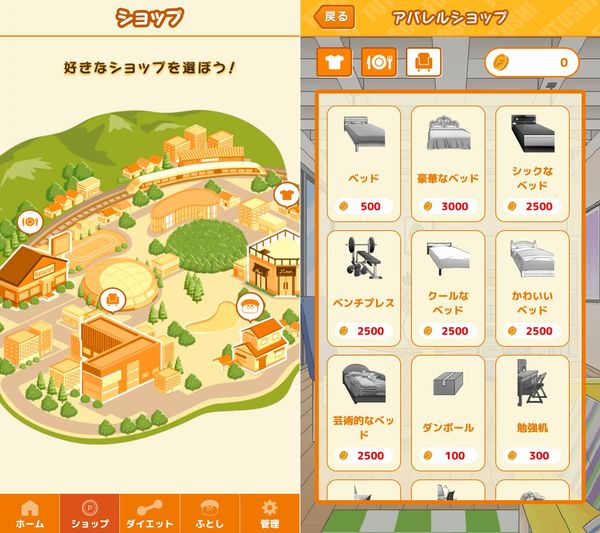Screen dimensions: 600x533
Task: Open the ベンチプレス item card
Action: click(x=364, y=289)
